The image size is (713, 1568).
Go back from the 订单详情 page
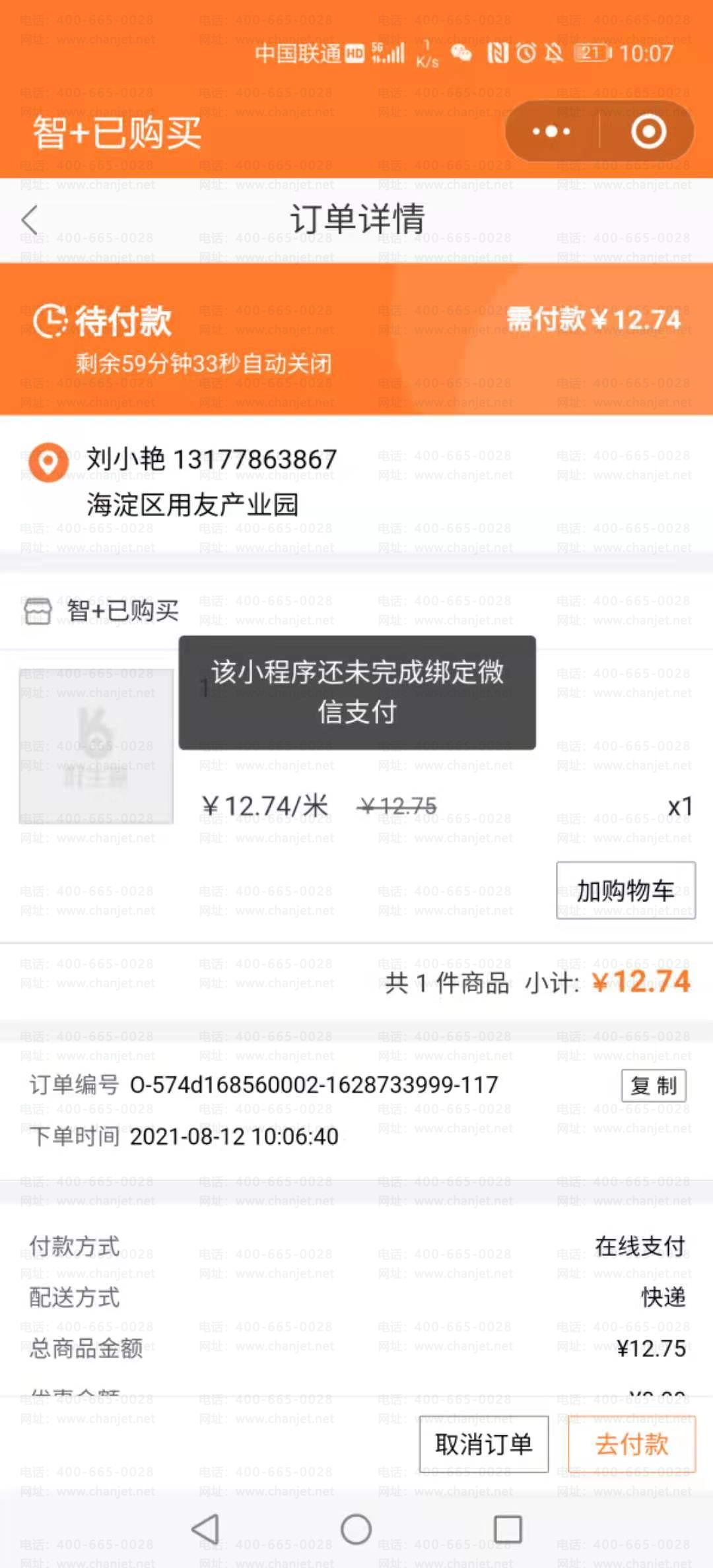[x=30, y=220]
